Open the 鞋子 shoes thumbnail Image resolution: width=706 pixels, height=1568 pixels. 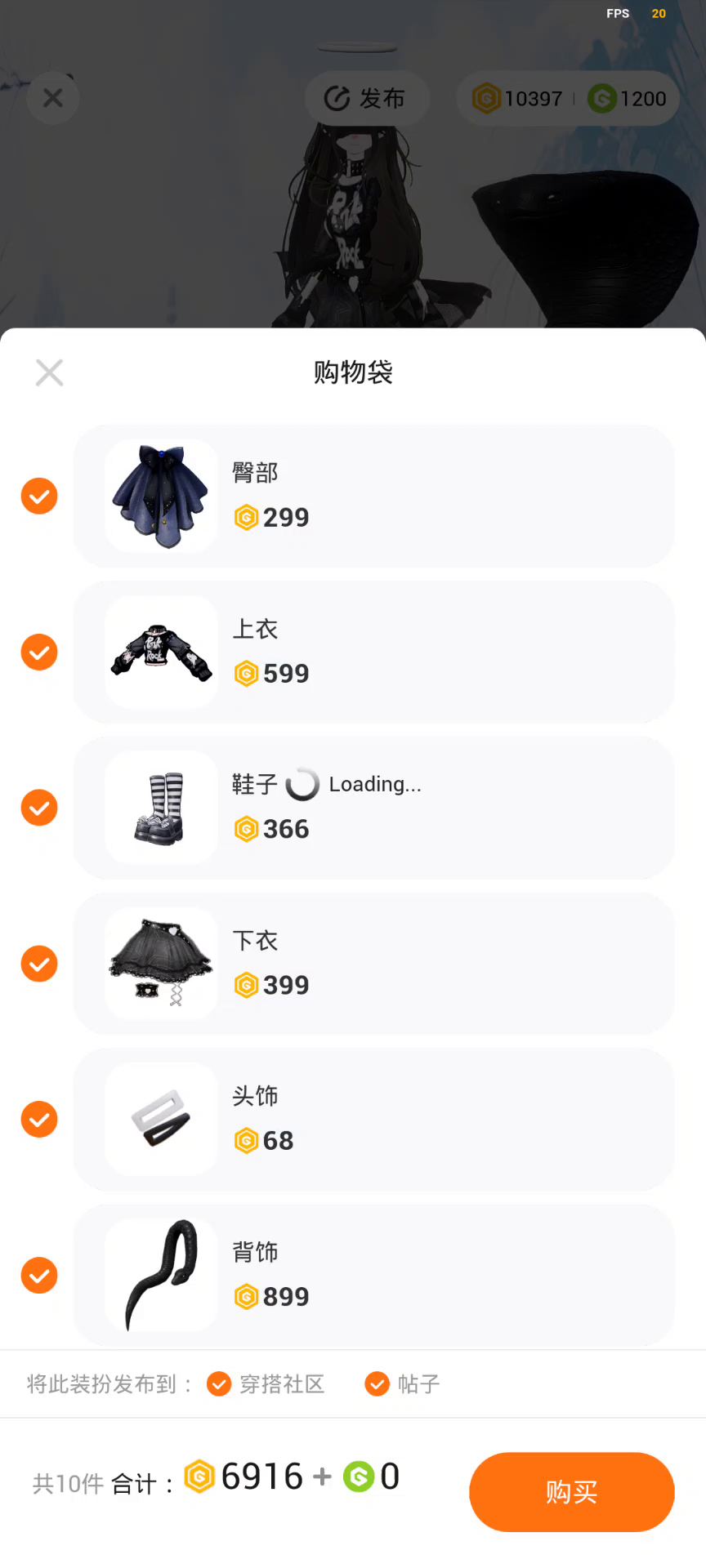click(162, 808)
